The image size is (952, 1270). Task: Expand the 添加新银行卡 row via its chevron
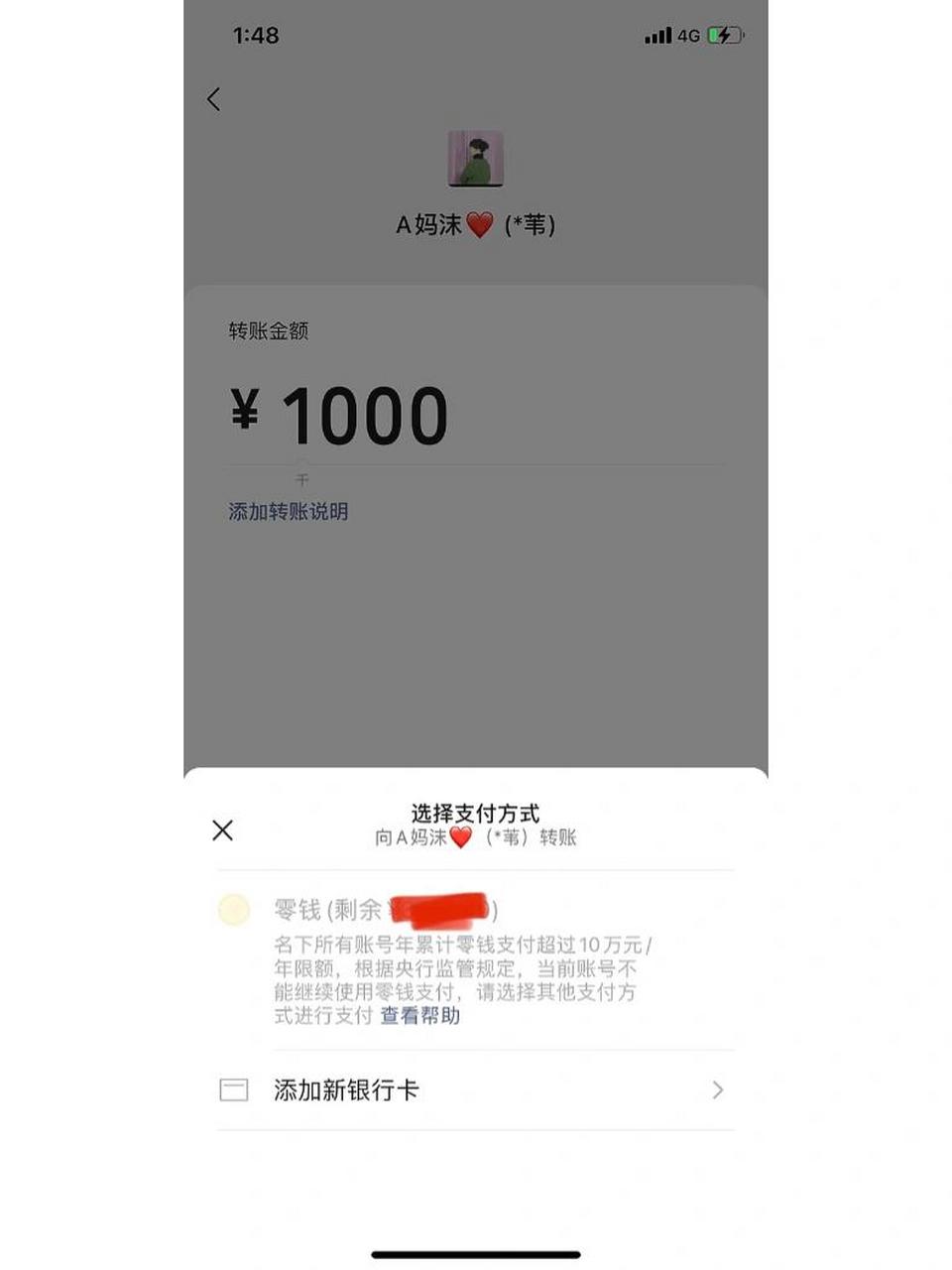(x=718, y=1089)
